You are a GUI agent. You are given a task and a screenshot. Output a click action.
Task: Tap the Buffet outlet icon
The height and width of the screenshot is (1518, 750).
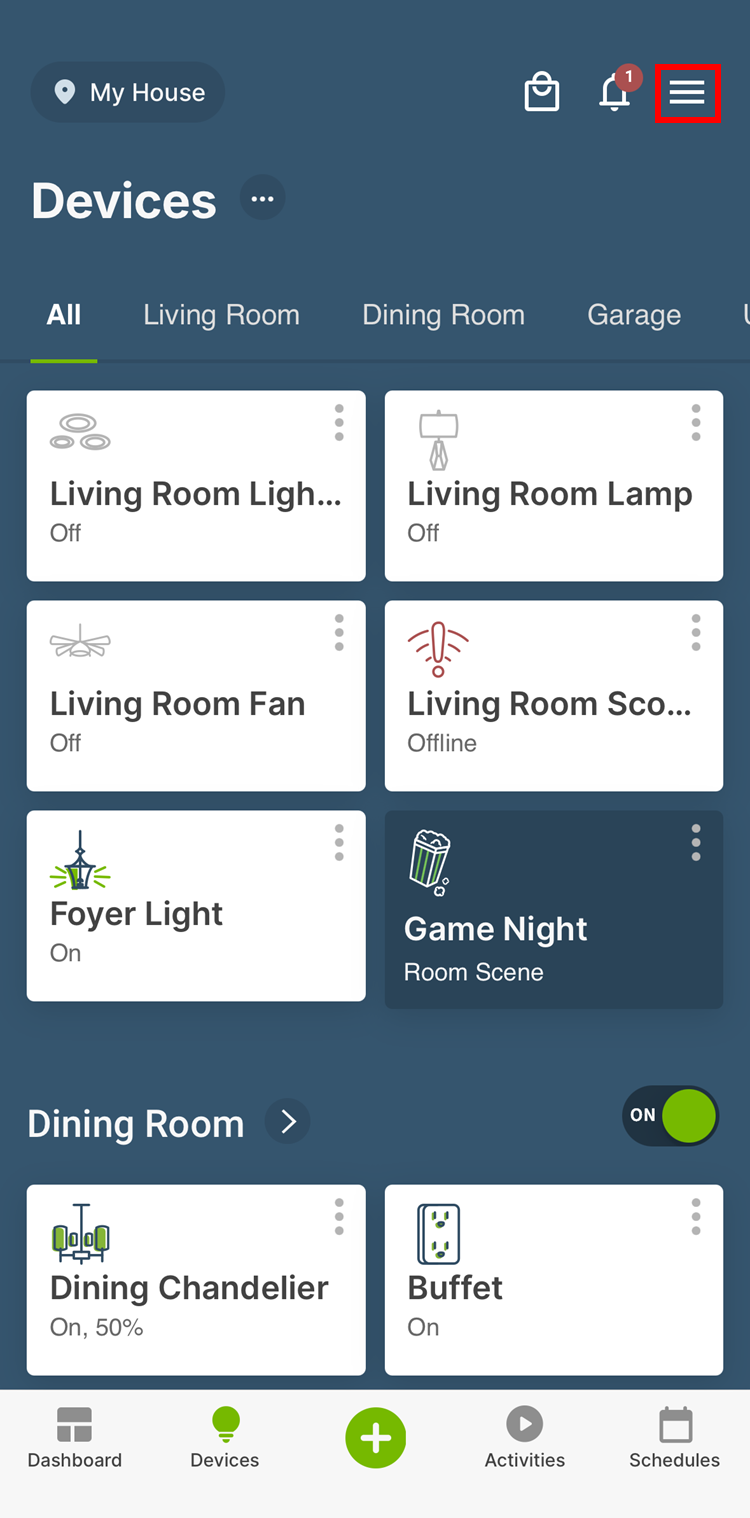pyautogui.click(x=438, y=1234)
